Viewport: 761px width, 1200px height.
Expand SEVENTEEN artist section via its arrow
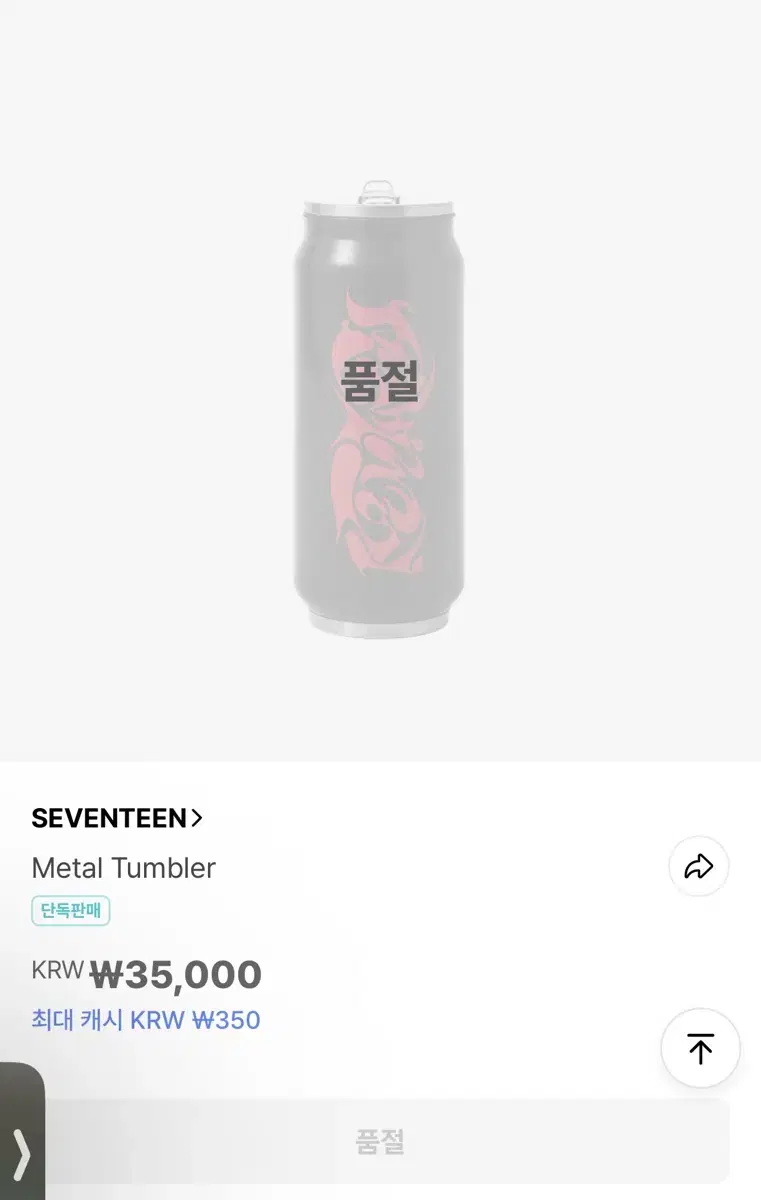click(198, 818)
